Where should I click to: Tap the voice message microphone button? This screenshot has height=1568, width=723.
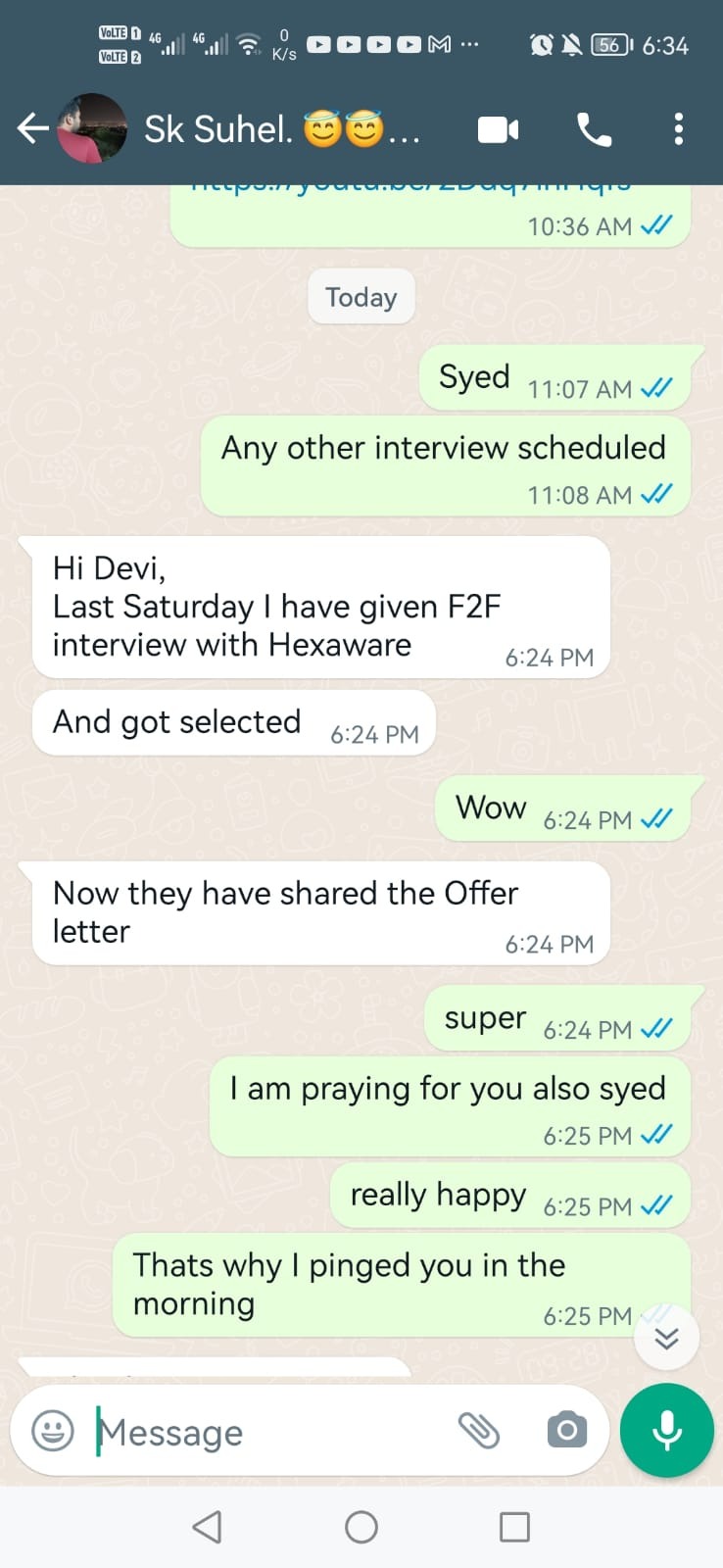point(667,1431)
